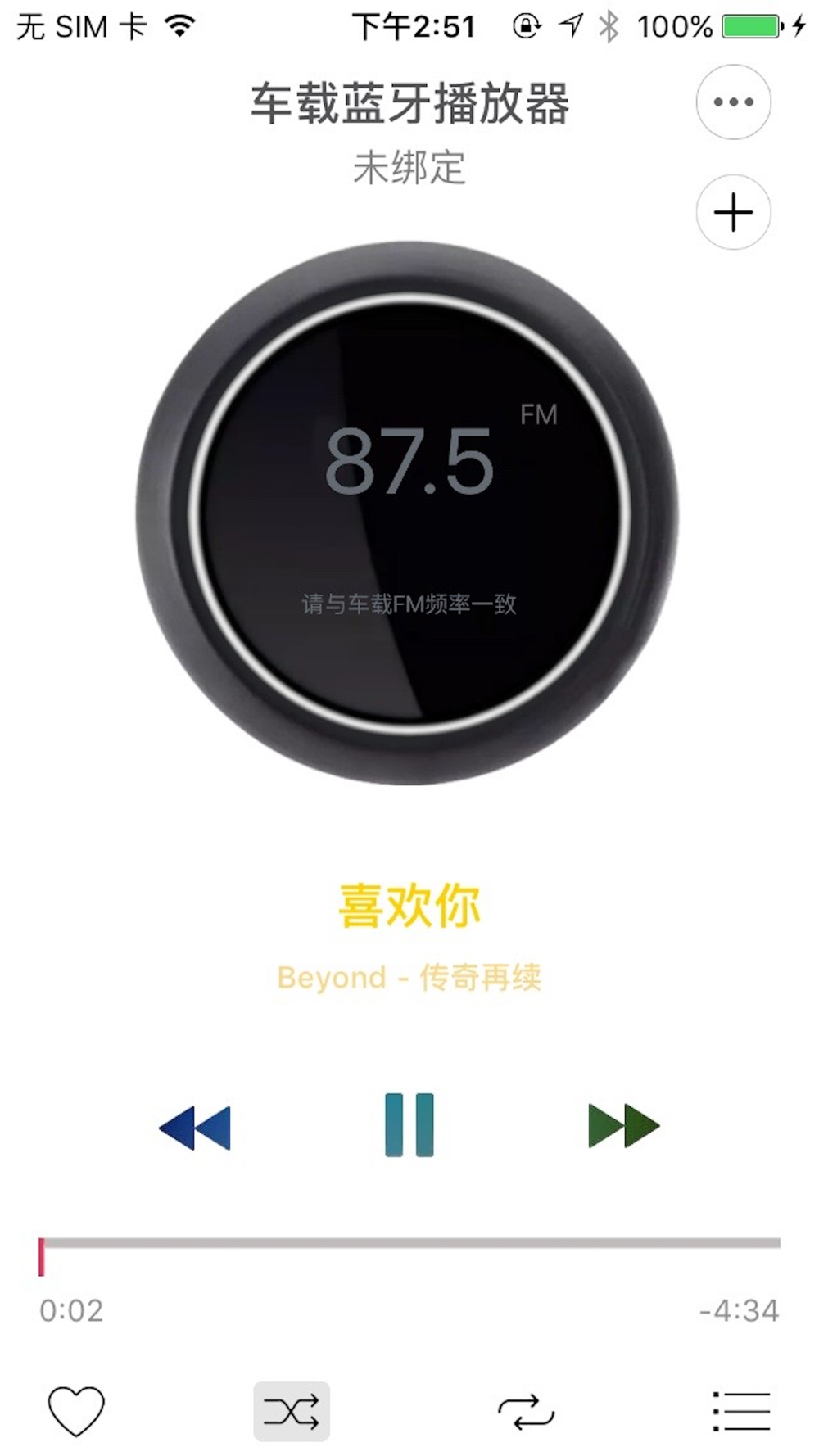Viewport: 819px width, 1456px height.
Task: Skip back to the previous track
Action: pos(195,1127)
